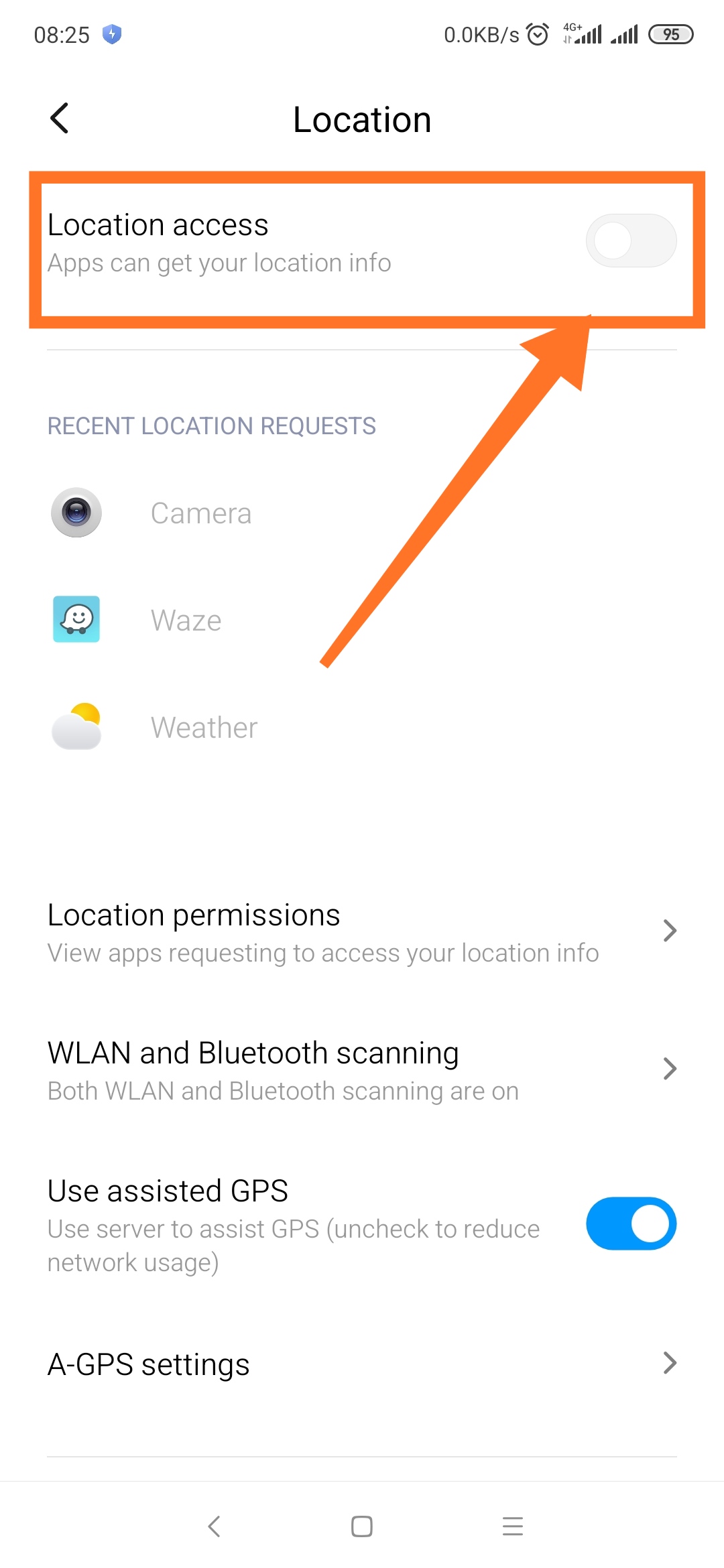The image size is (724, 1568).
Task: Open recent apps from navigation bar
Action: [512, 1526]
